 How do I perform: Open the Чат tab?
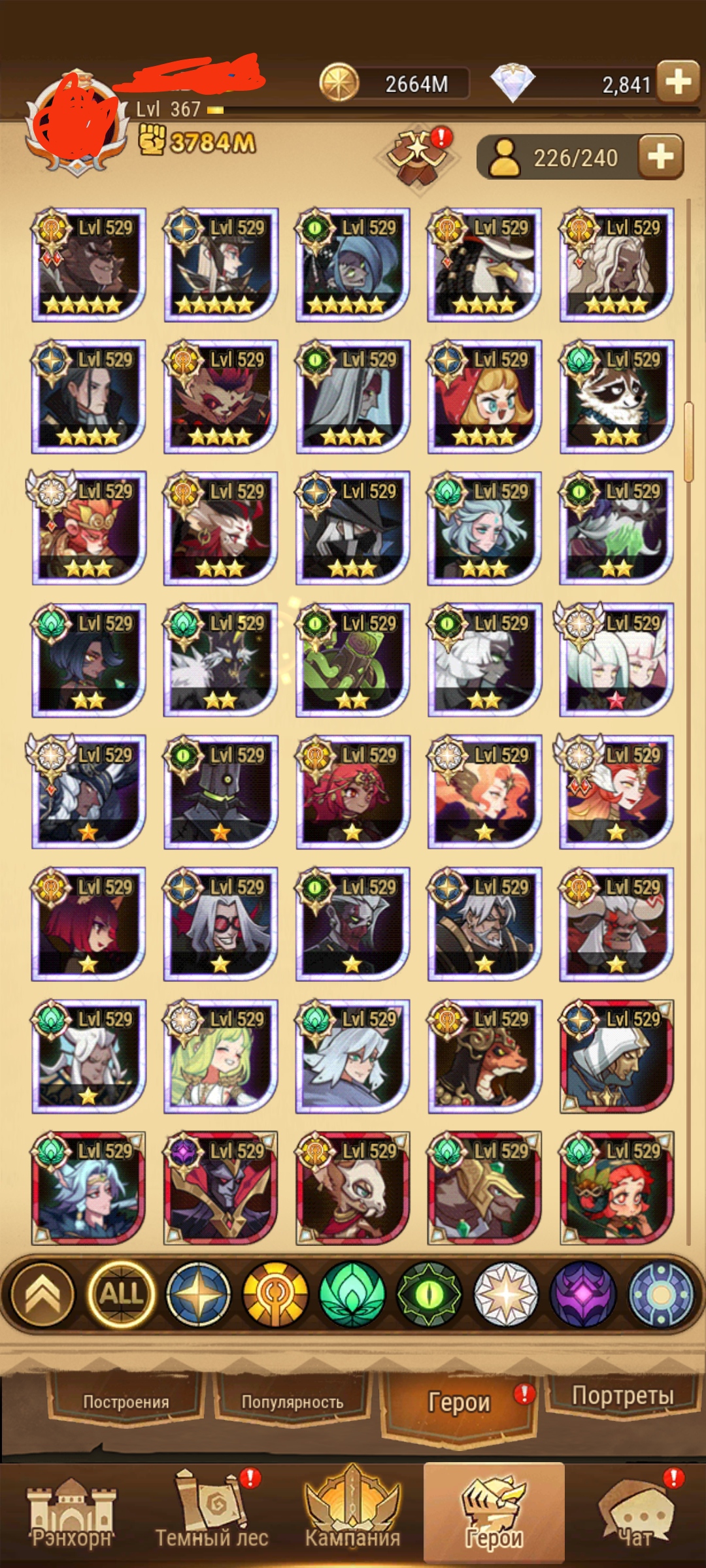tap(635, 1516)
